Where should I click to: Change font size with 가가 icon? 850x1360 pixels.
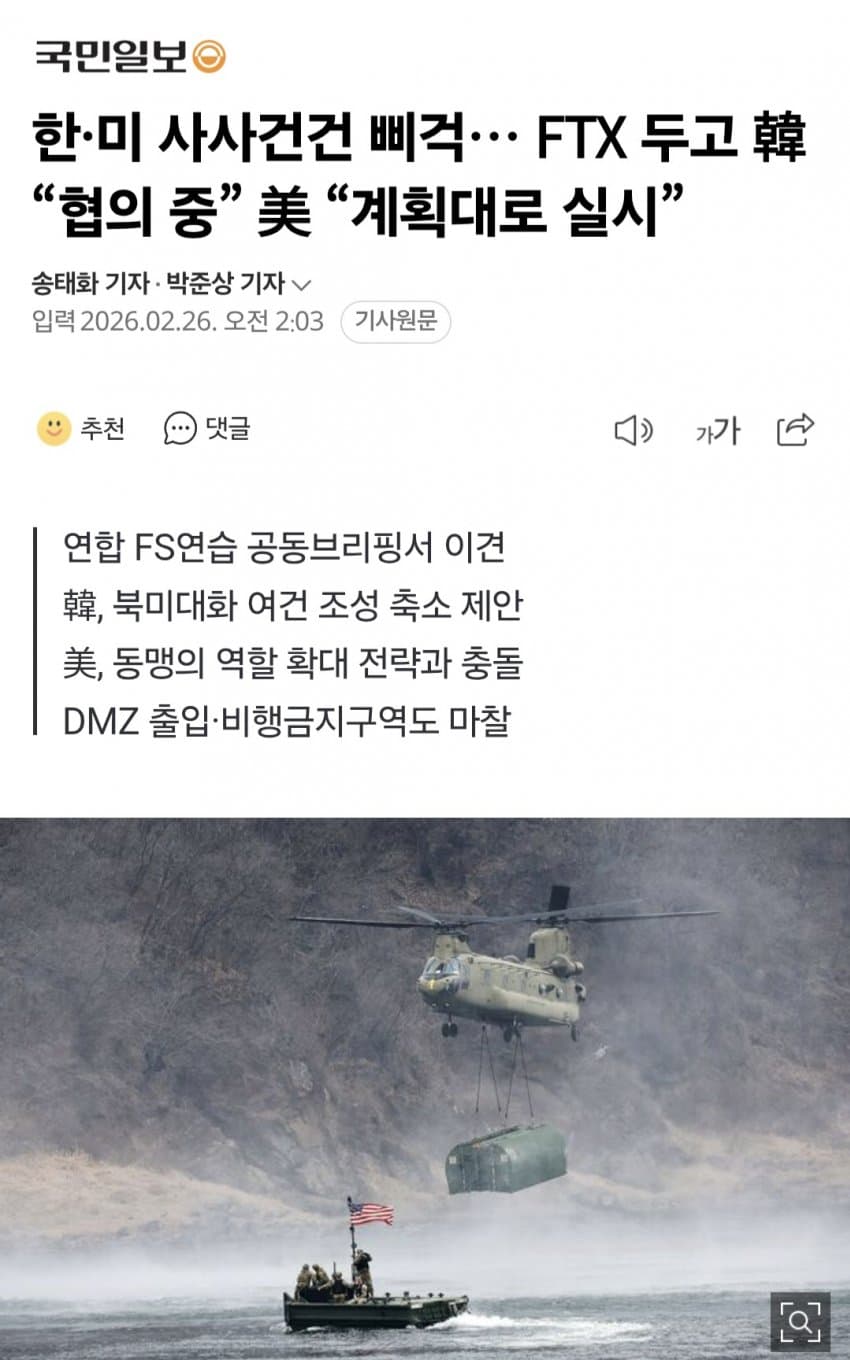(x=717, y=431)
